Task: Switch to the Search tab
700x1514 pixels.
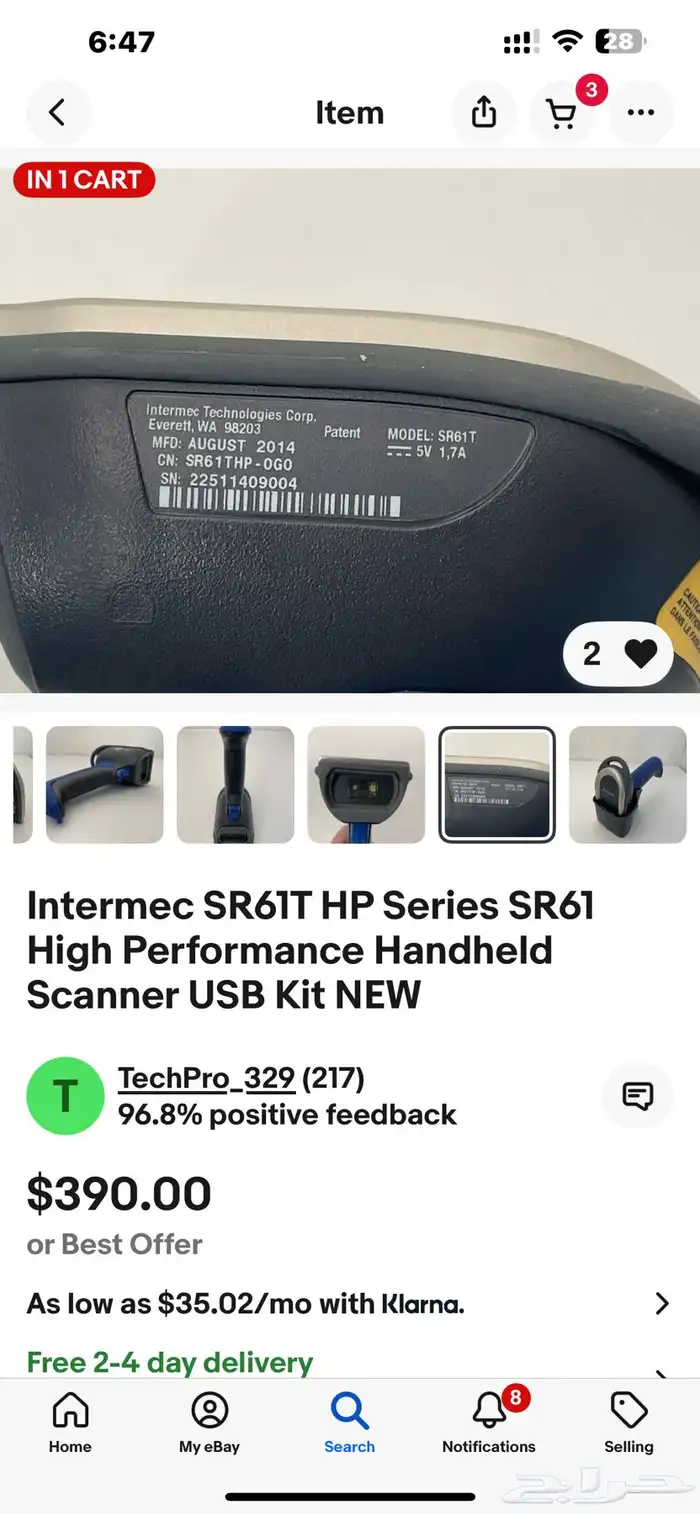Action: click(349, 1423)
